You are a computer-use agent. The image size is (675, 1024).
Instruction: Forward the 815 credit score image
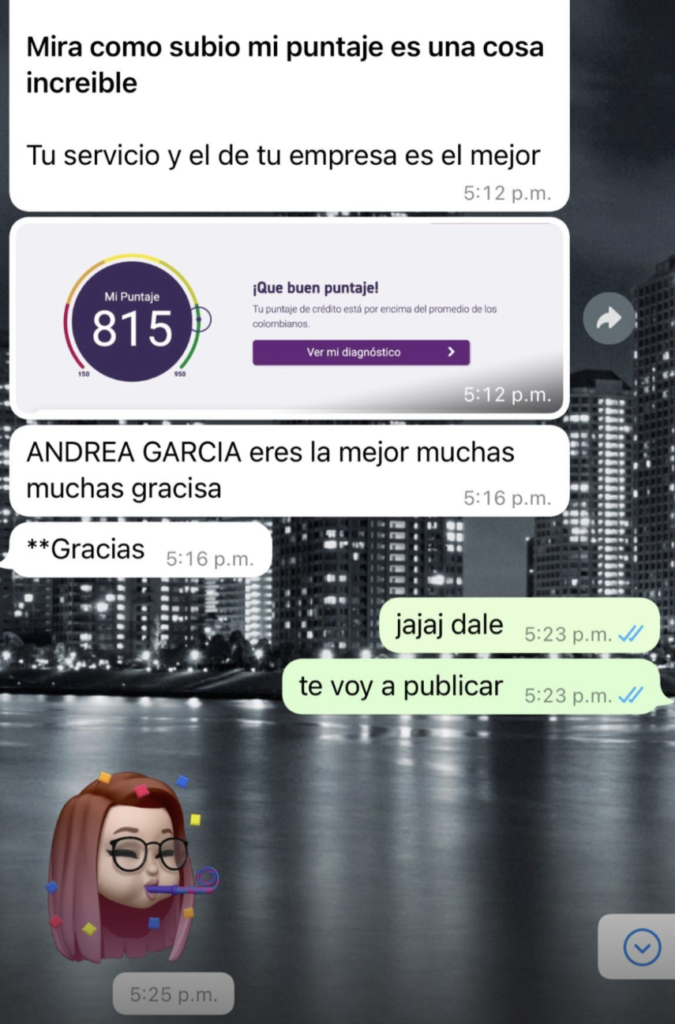click(x=609, y=319)
